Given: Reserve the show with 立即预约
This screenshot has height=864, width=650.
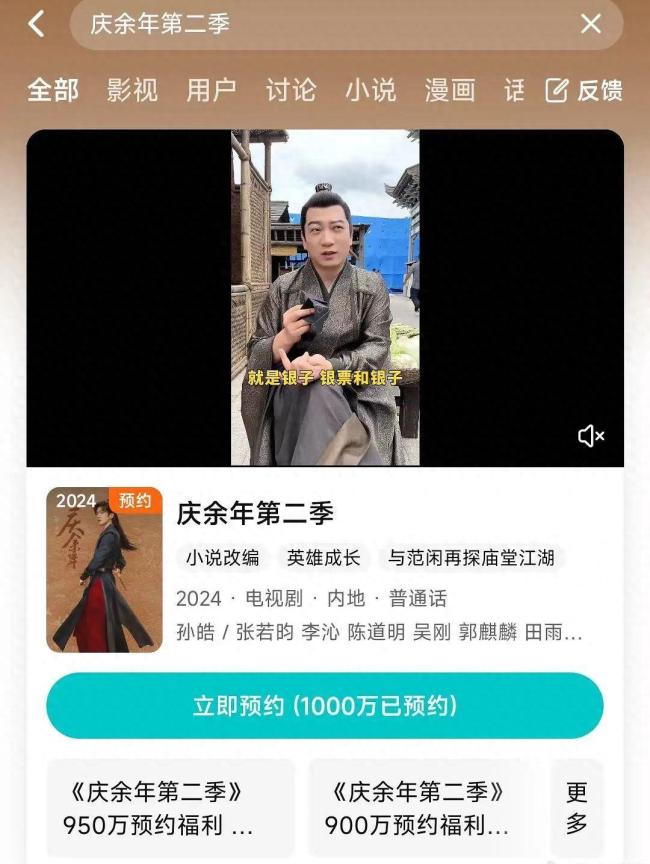Looking at the screenshot, I should (325, 706).
